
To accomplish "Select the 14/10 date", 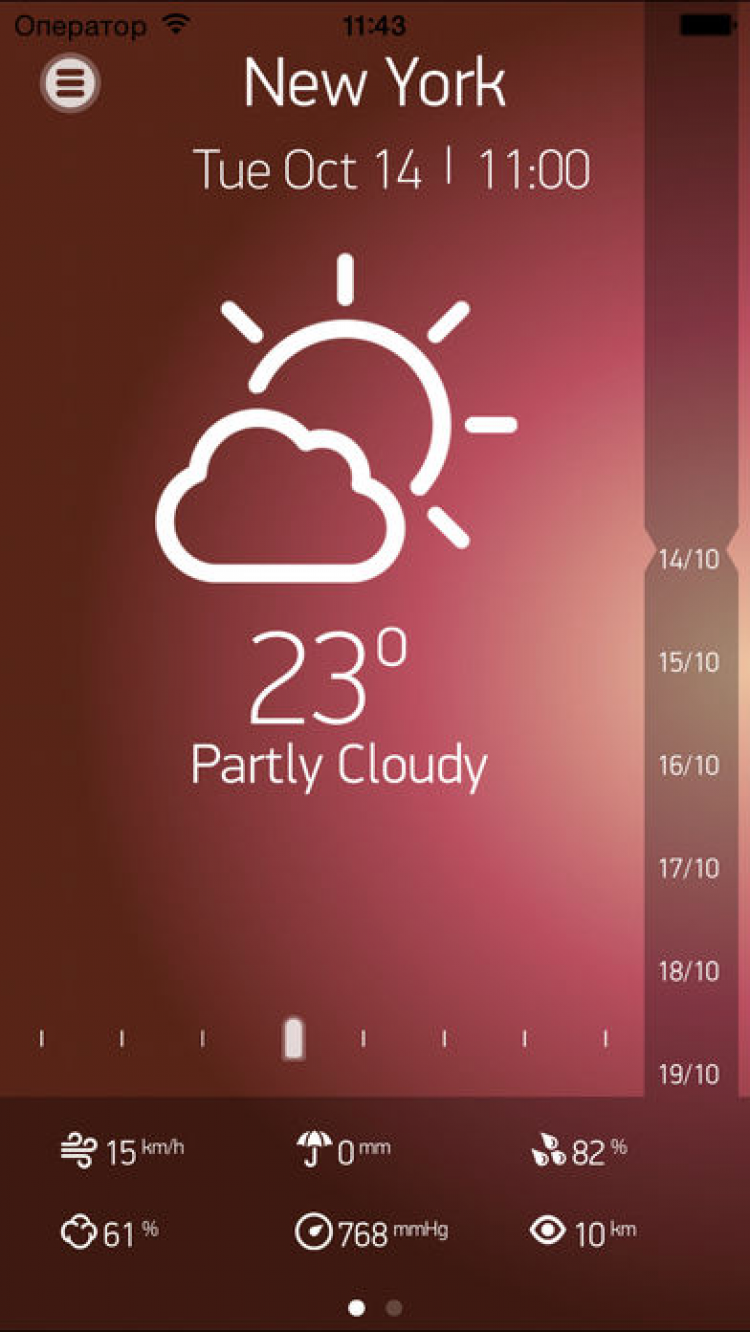I will [x=689, y=559].
